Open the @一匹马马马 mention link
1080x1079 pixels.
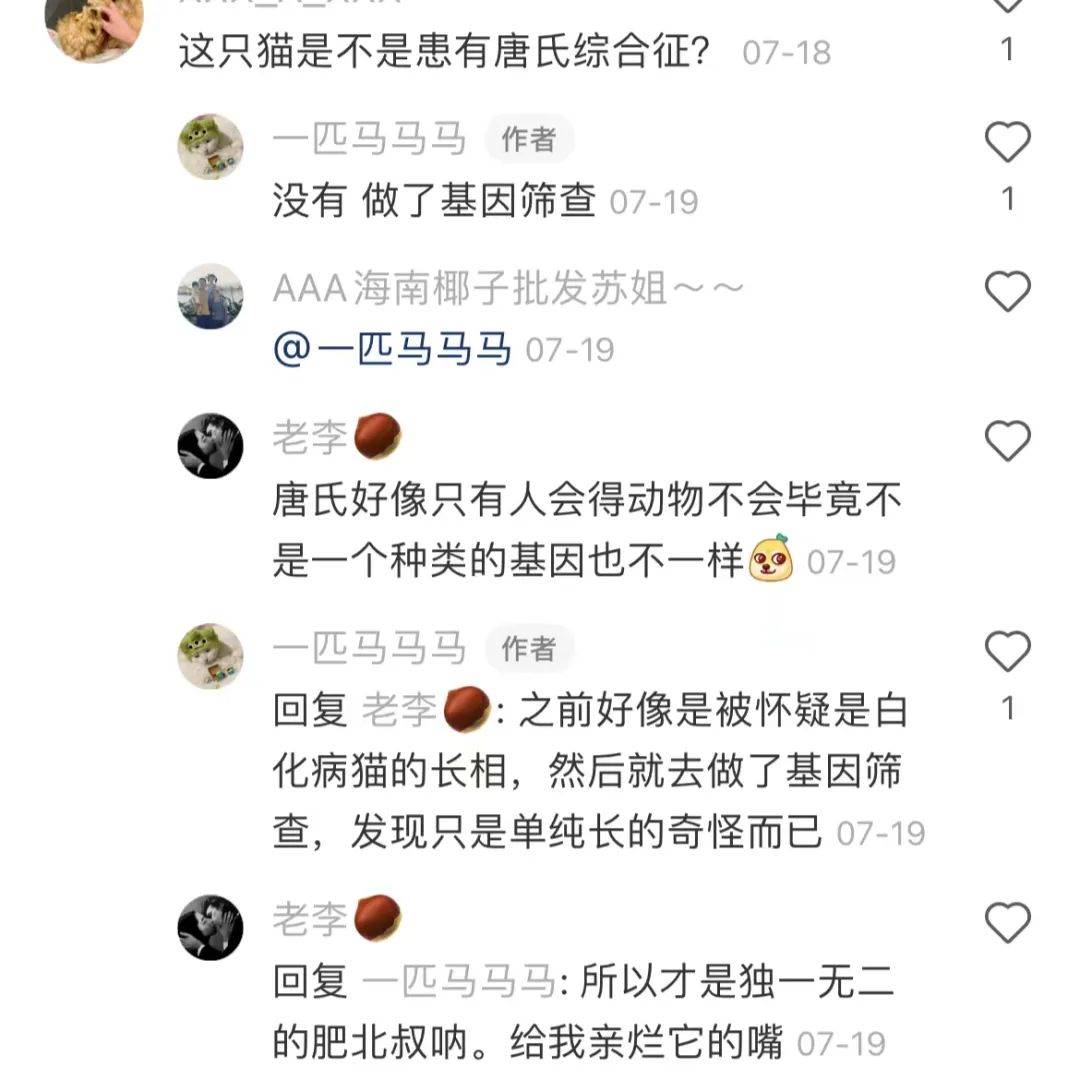pos(392,350)
